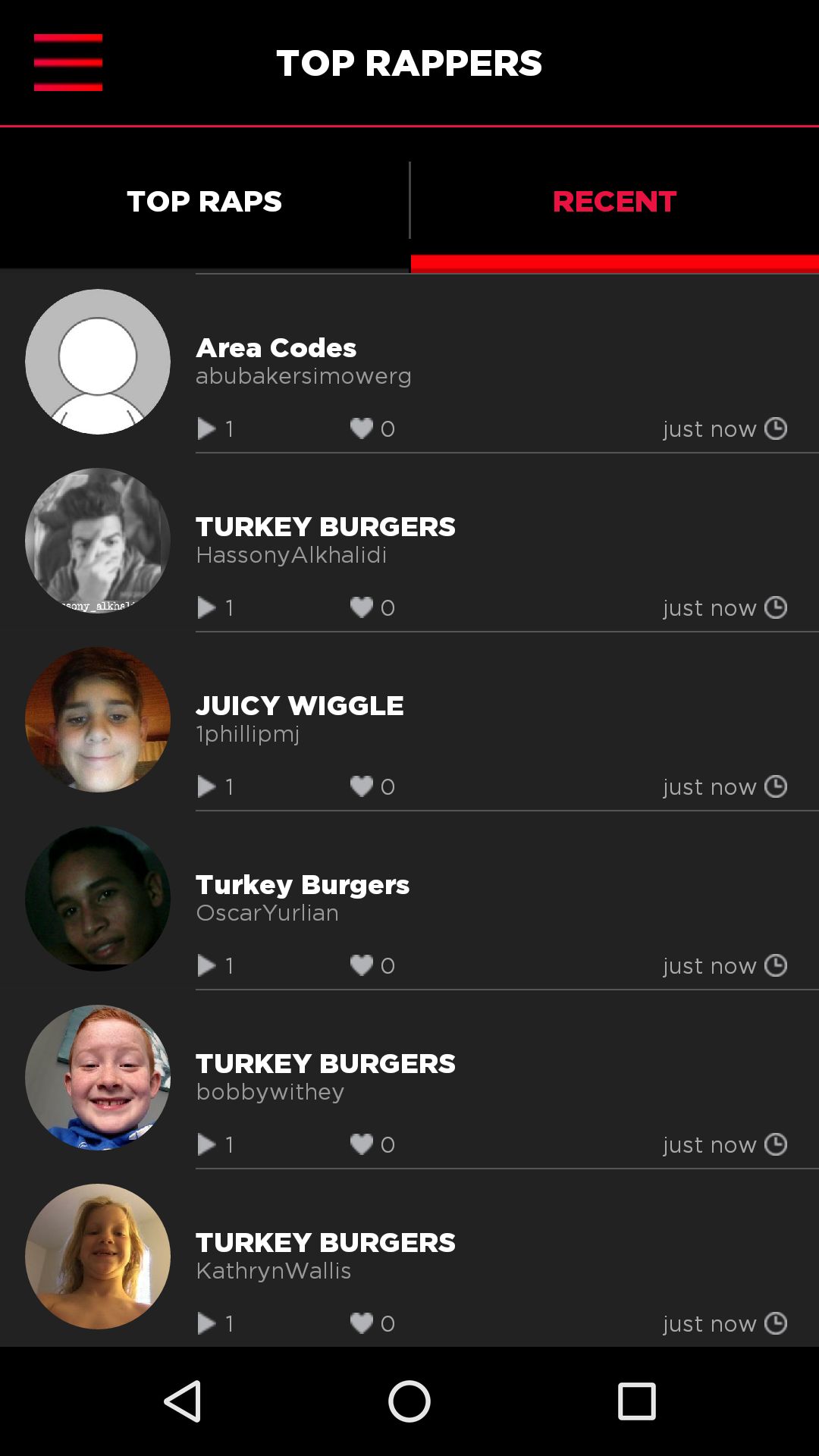Go to the home screen

click(x=409, y=1401)
